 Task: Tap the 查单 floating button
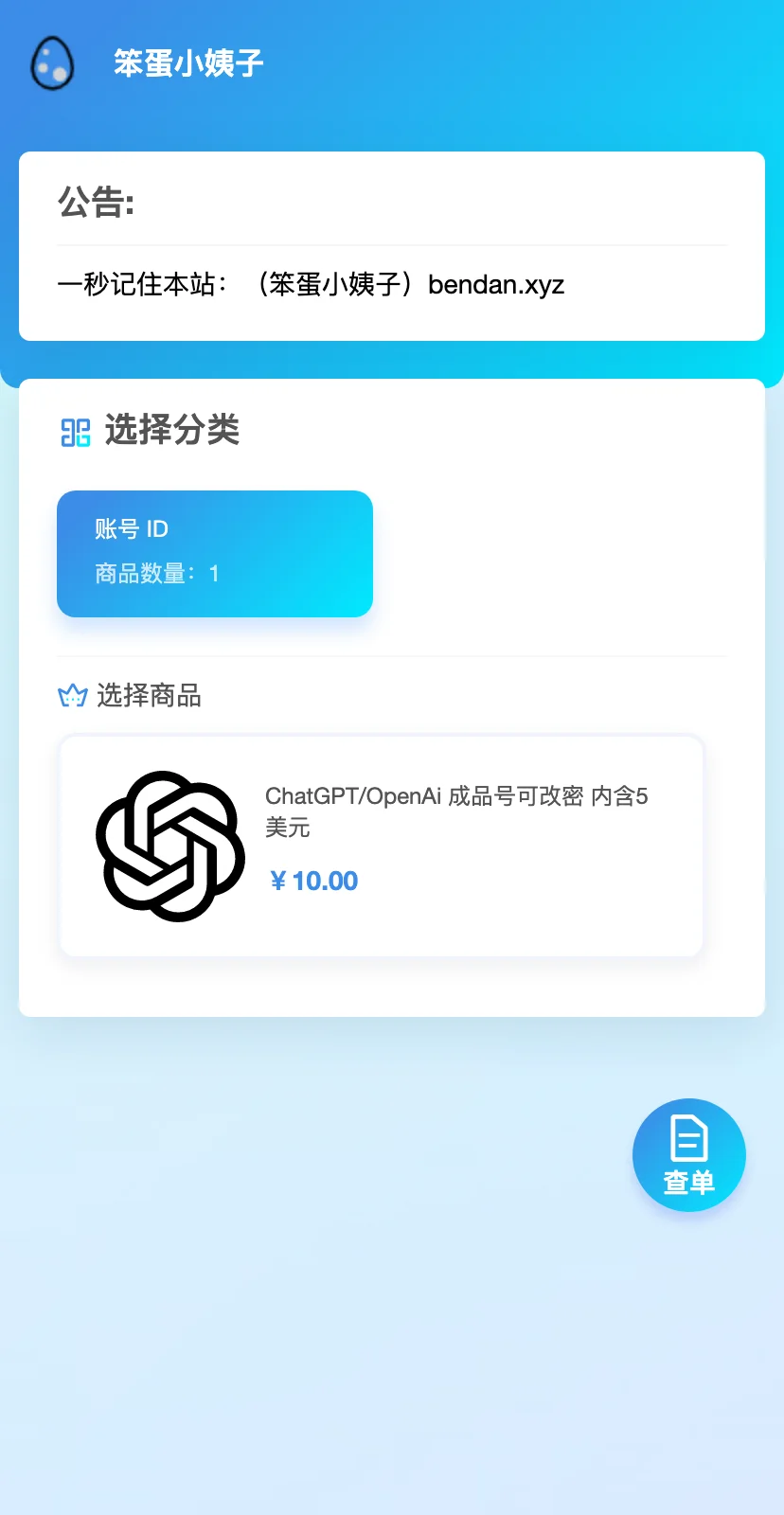click(x=688, y=1154)
